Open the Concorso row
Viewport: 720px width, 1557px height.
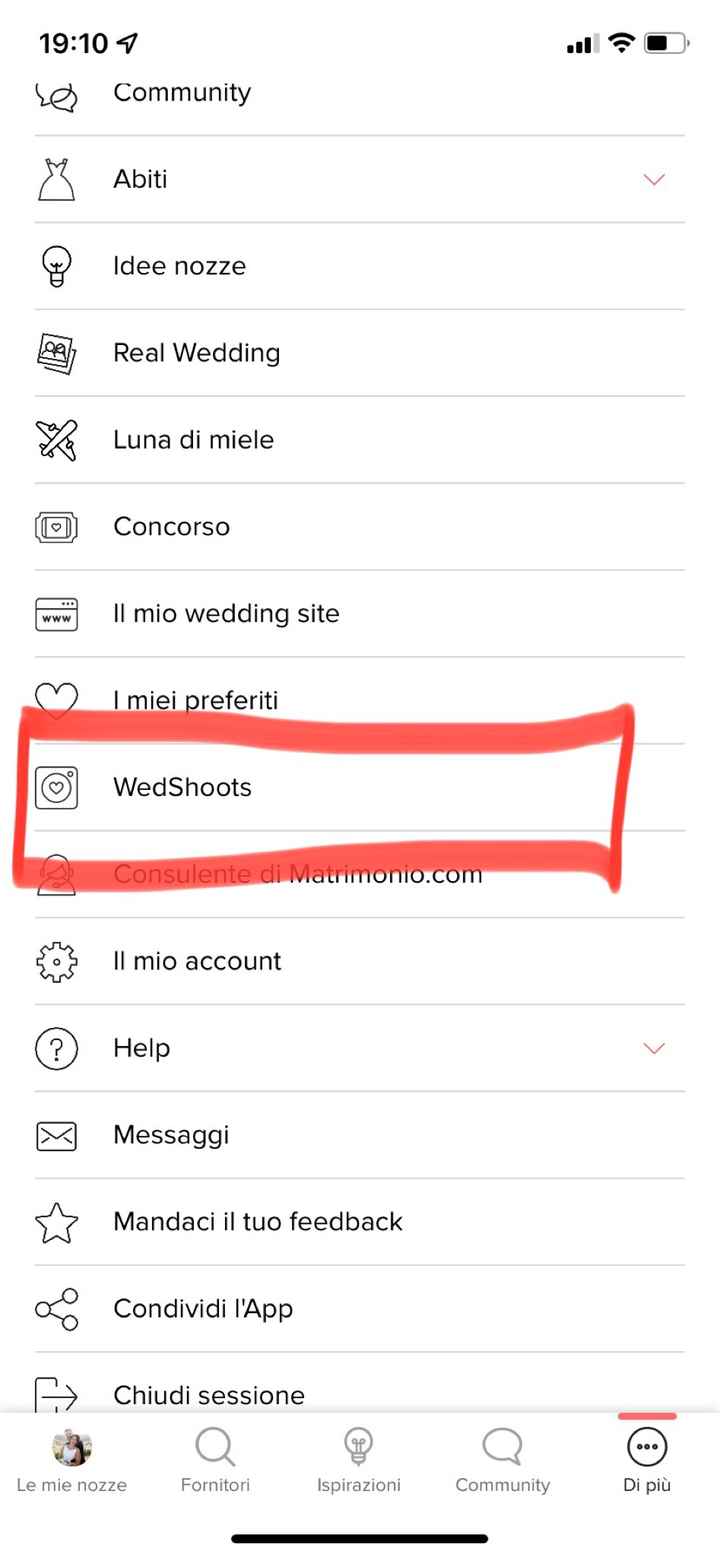point(172,527)
